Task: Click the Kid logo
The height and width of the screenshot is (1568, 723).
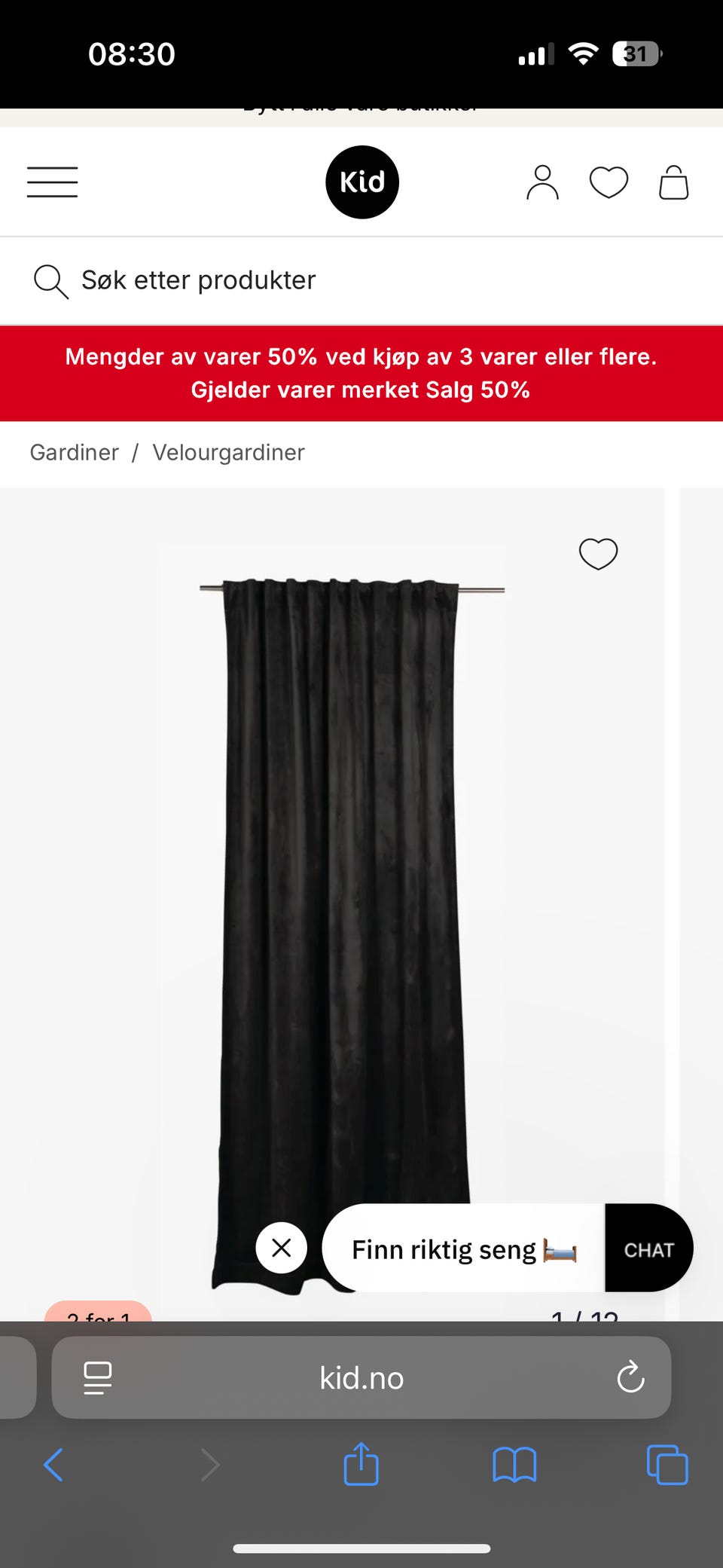Action: coord(361,181)
